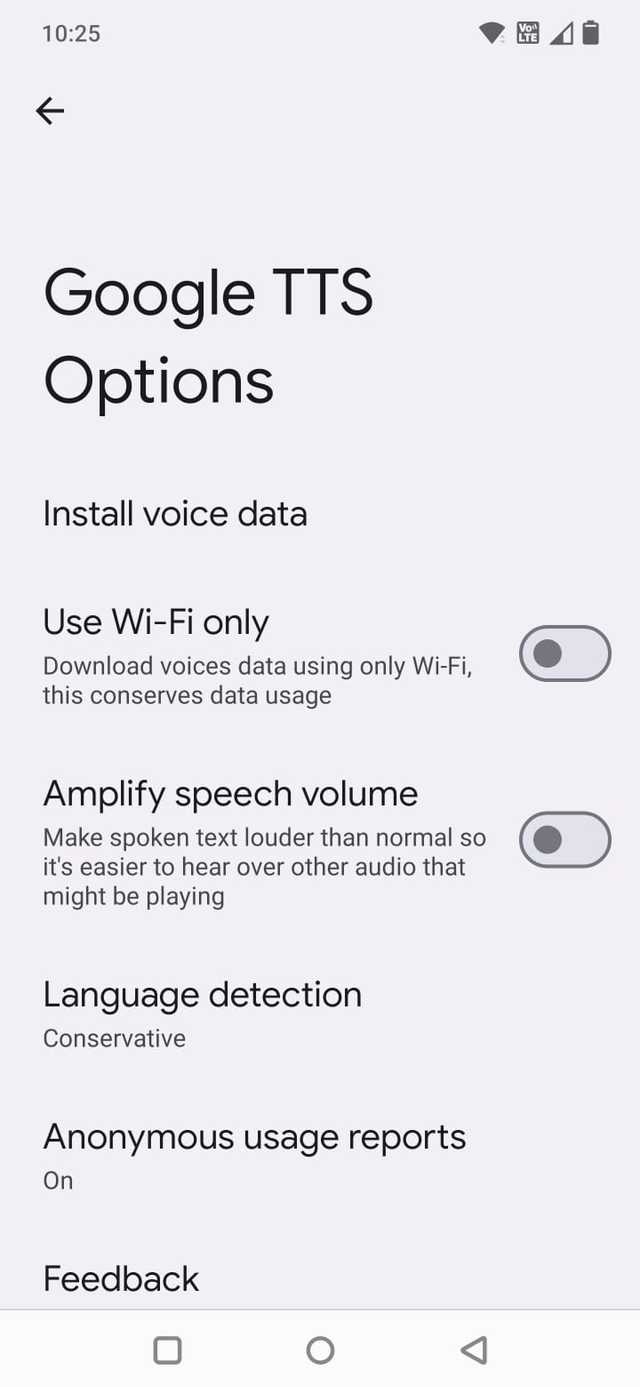Tap the system home button

pyautogui.click(x=320, y=1350)
